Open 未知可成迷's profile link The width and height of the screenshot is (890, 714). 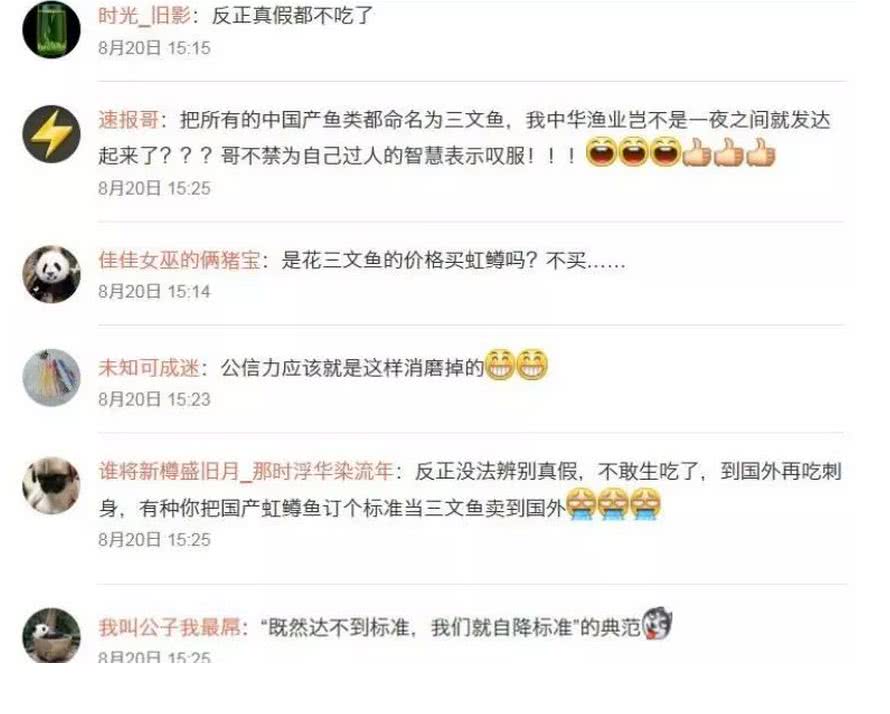pyautogui.click(x=148, y=368)
